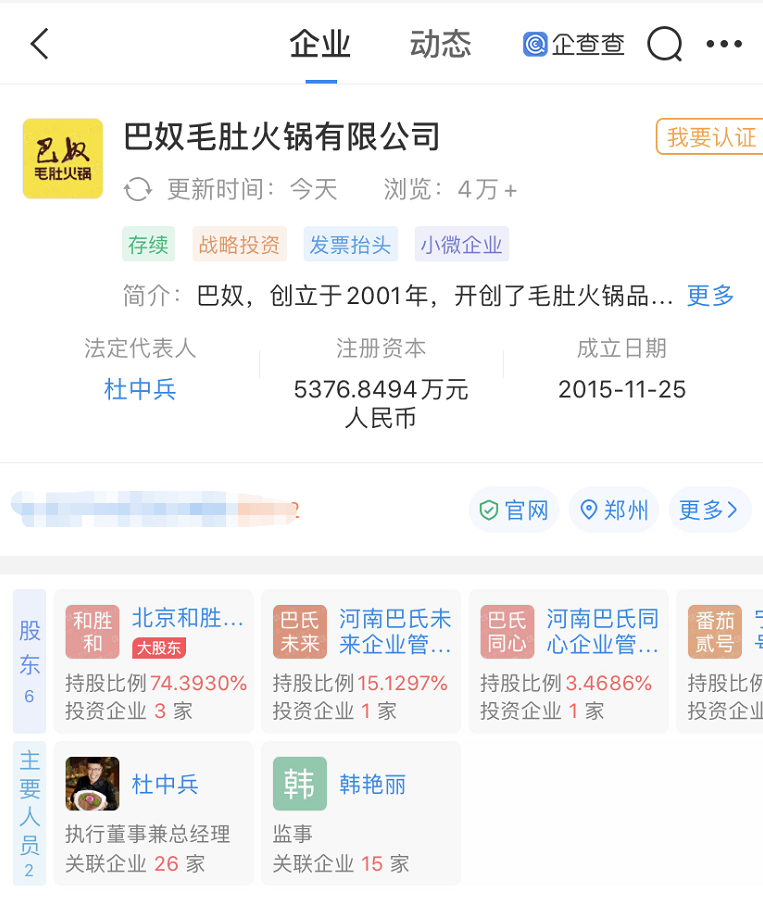Open 更多 to read the full company intro
Screen dimensions: 763x898
710,296
